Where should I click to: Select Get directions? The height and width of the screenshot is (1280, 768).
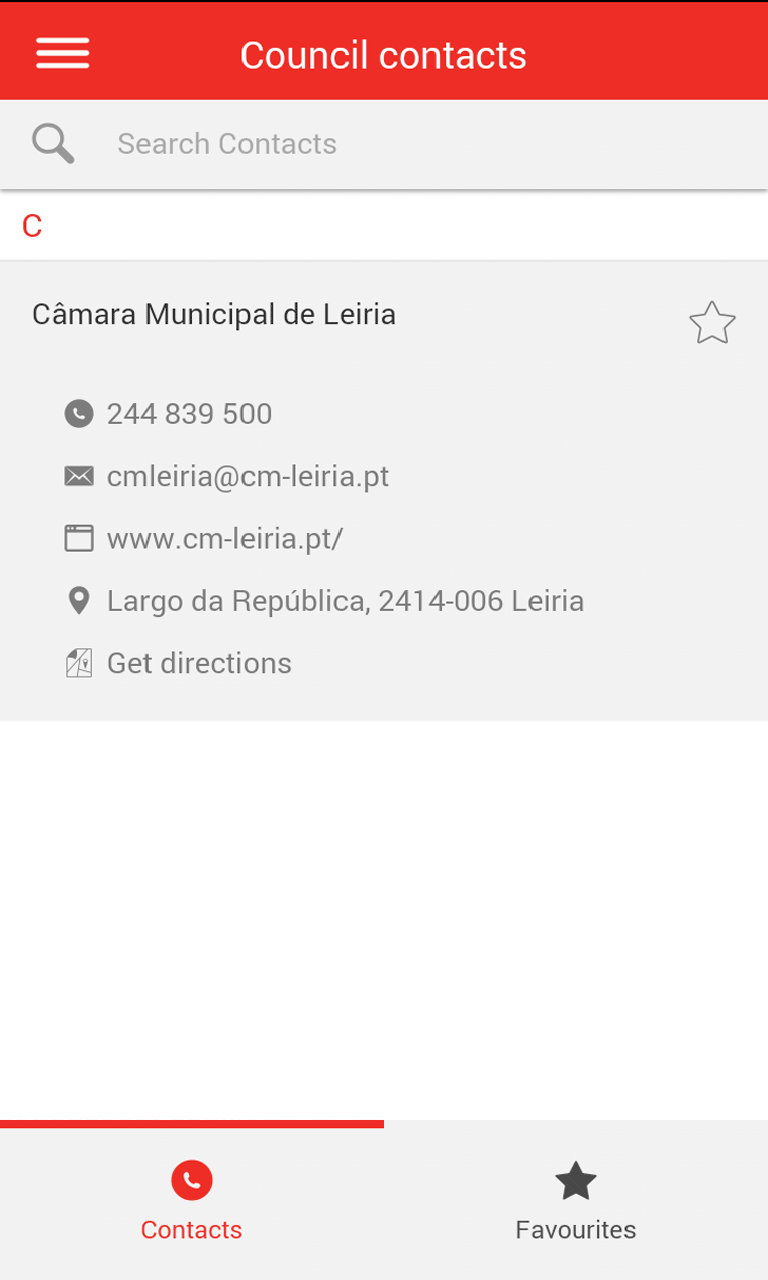pyautogui.click(x=199, y=663)
